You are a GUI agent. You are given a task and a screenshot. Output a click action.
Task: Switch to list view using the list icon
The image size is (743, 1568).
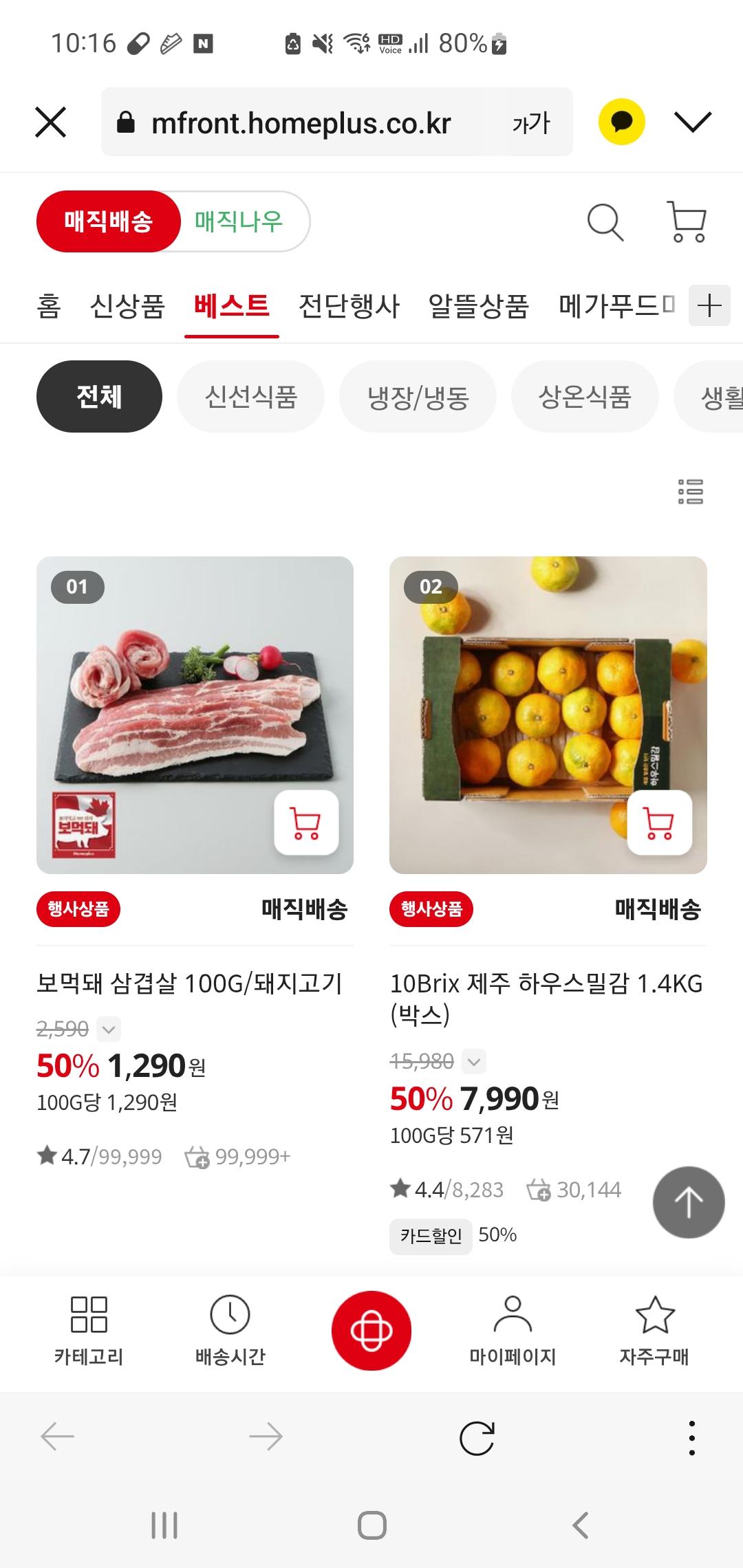690,492
